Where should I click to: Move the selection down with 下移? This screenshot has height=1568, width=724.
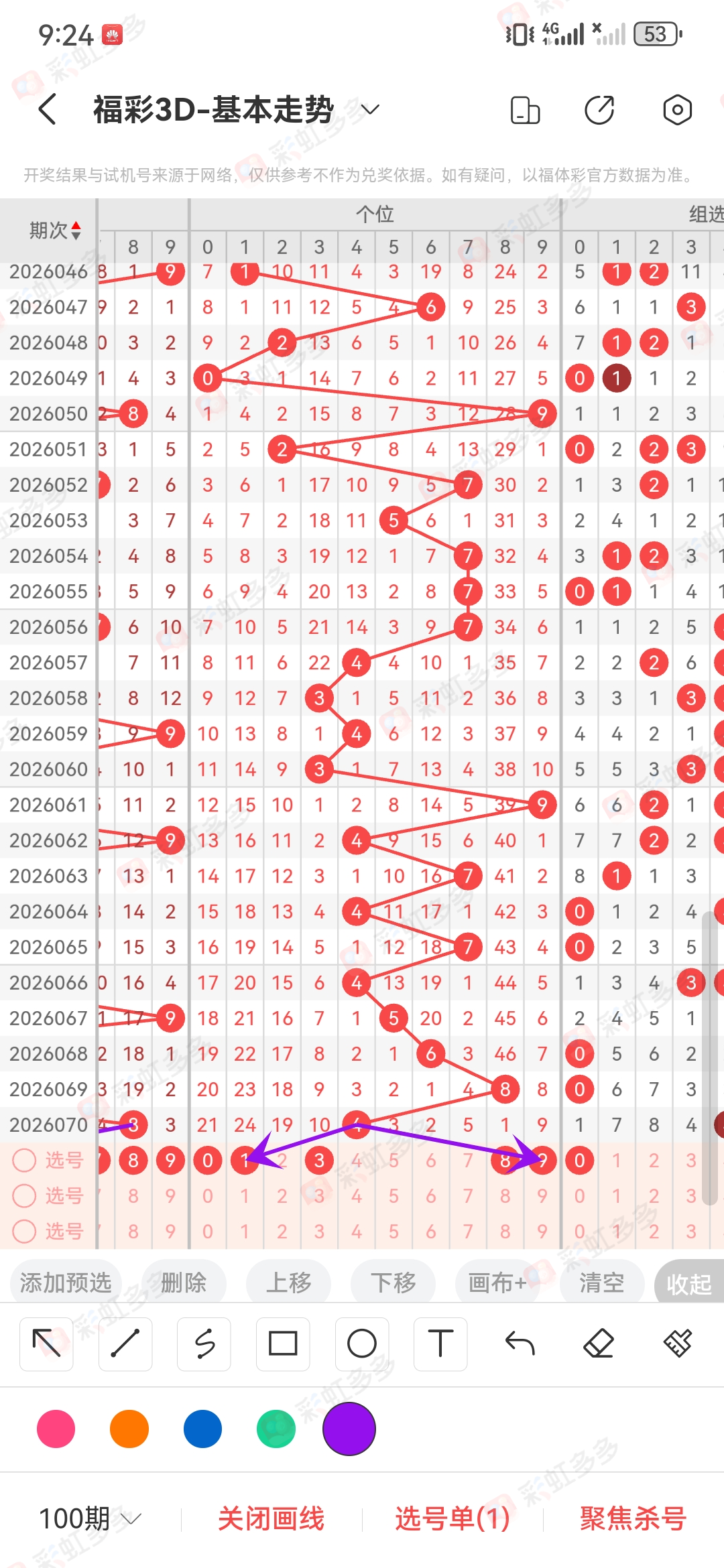coord(393,1283)
